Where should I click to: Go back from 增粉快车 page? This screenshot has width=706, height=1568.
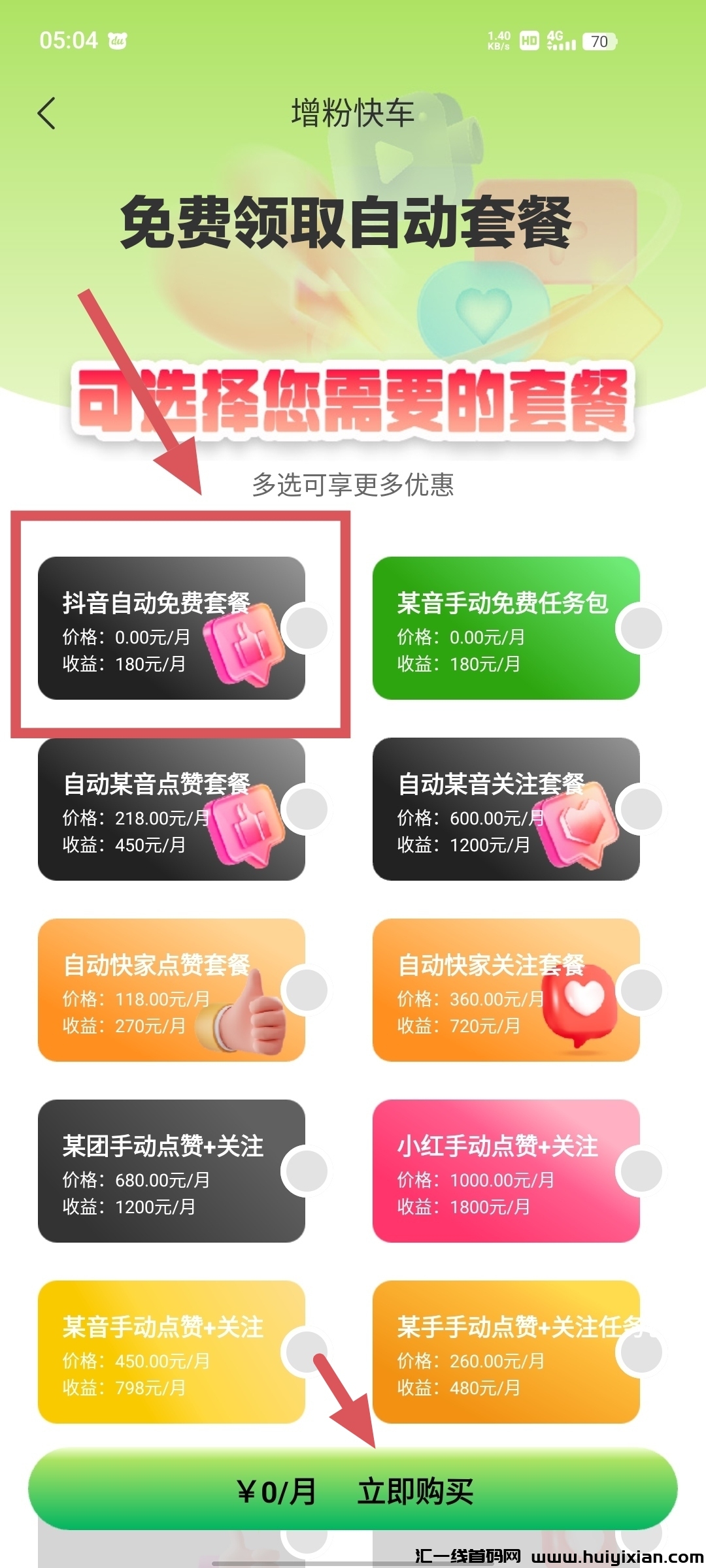click(x=46, y=114)
